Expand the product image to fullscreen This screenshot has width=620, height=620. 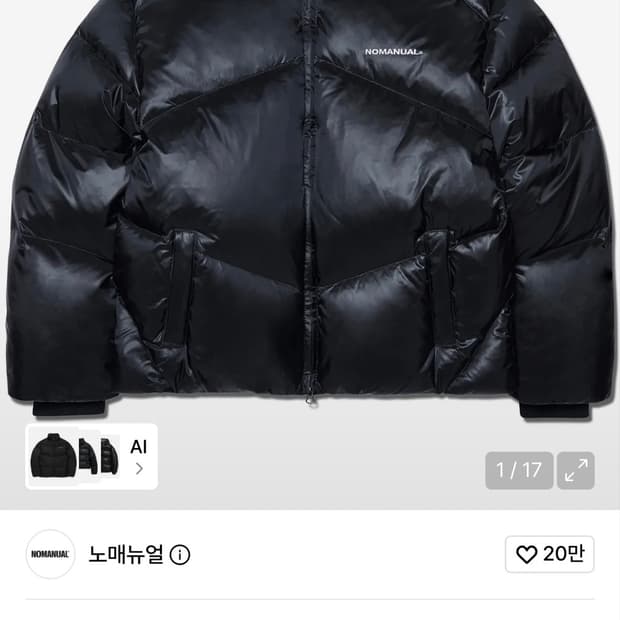pyautogui.click(x=575, y=470)
